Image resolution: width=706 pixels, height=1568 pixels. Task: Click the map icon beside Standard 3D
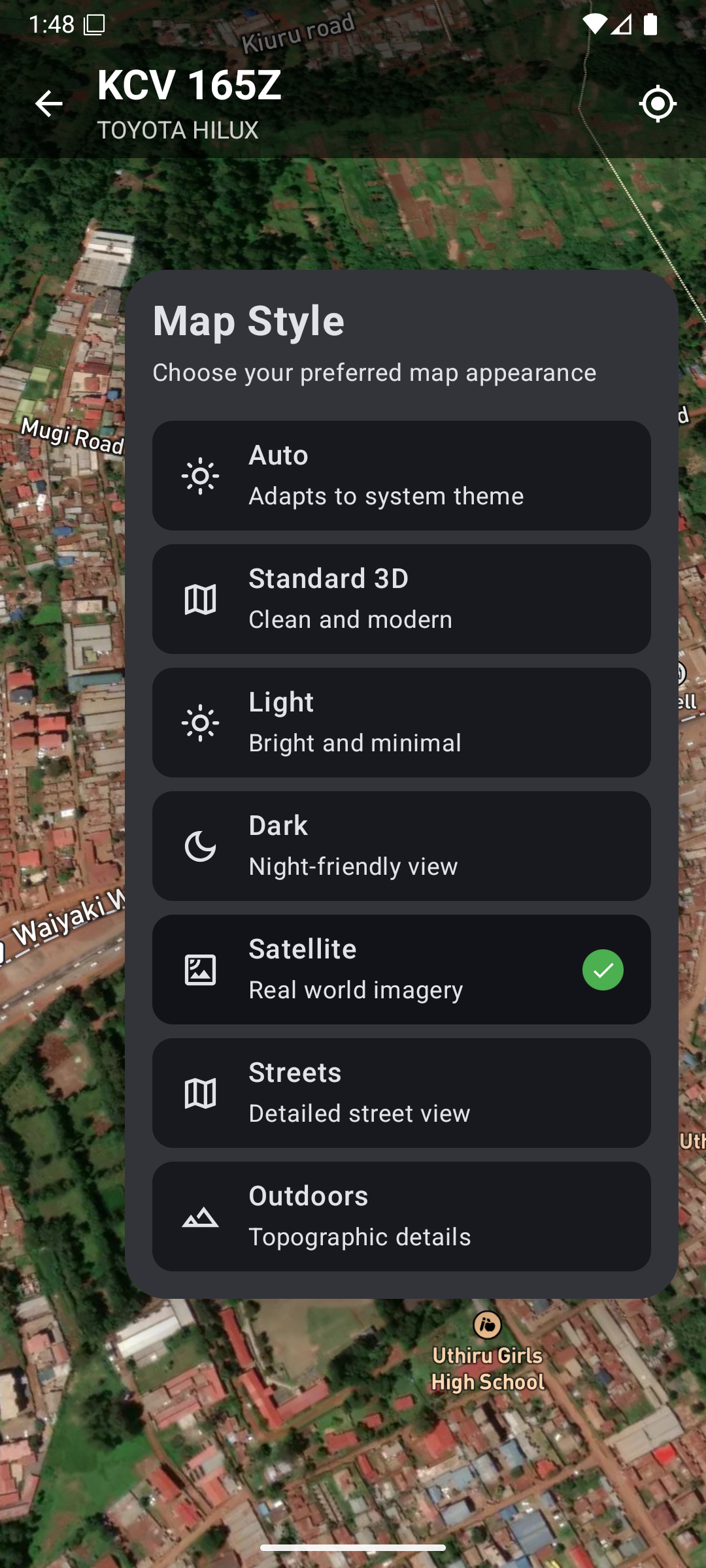[200, 598]
